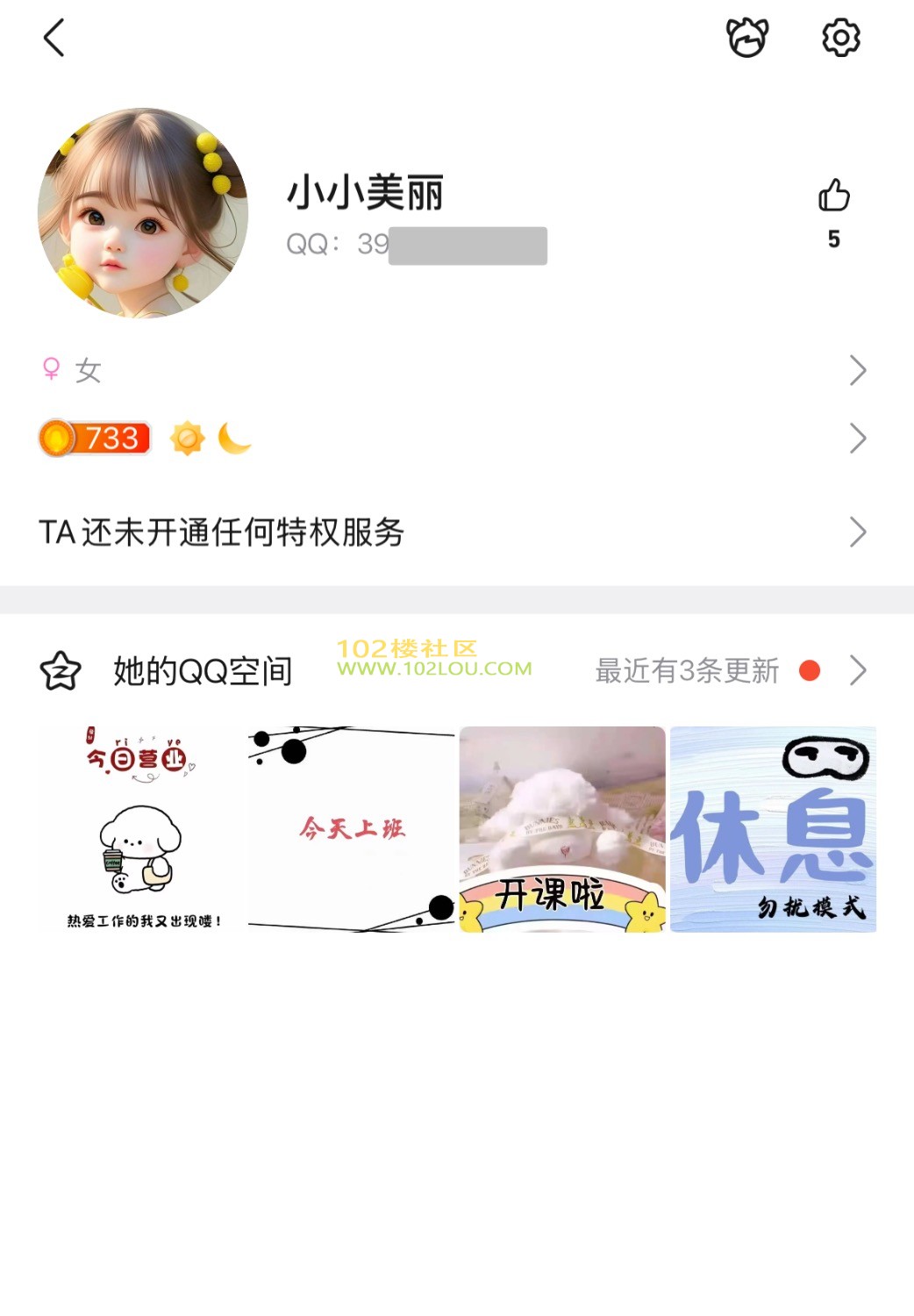Go back using the top-left arrow
This screenshot has width=914, height=1316.
pos(54,39)
